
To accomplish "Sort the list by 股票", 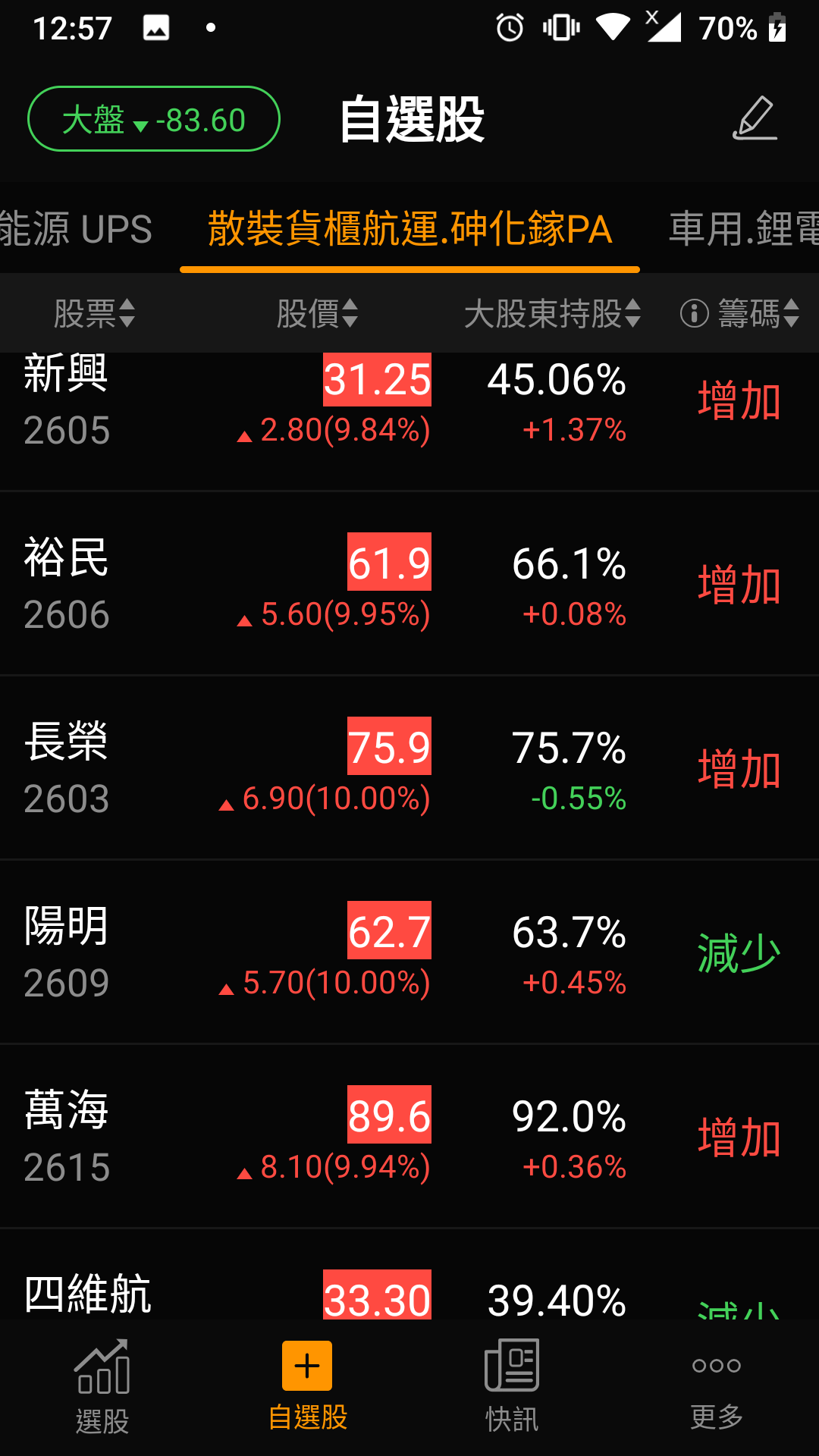I will tap(94, 313).
